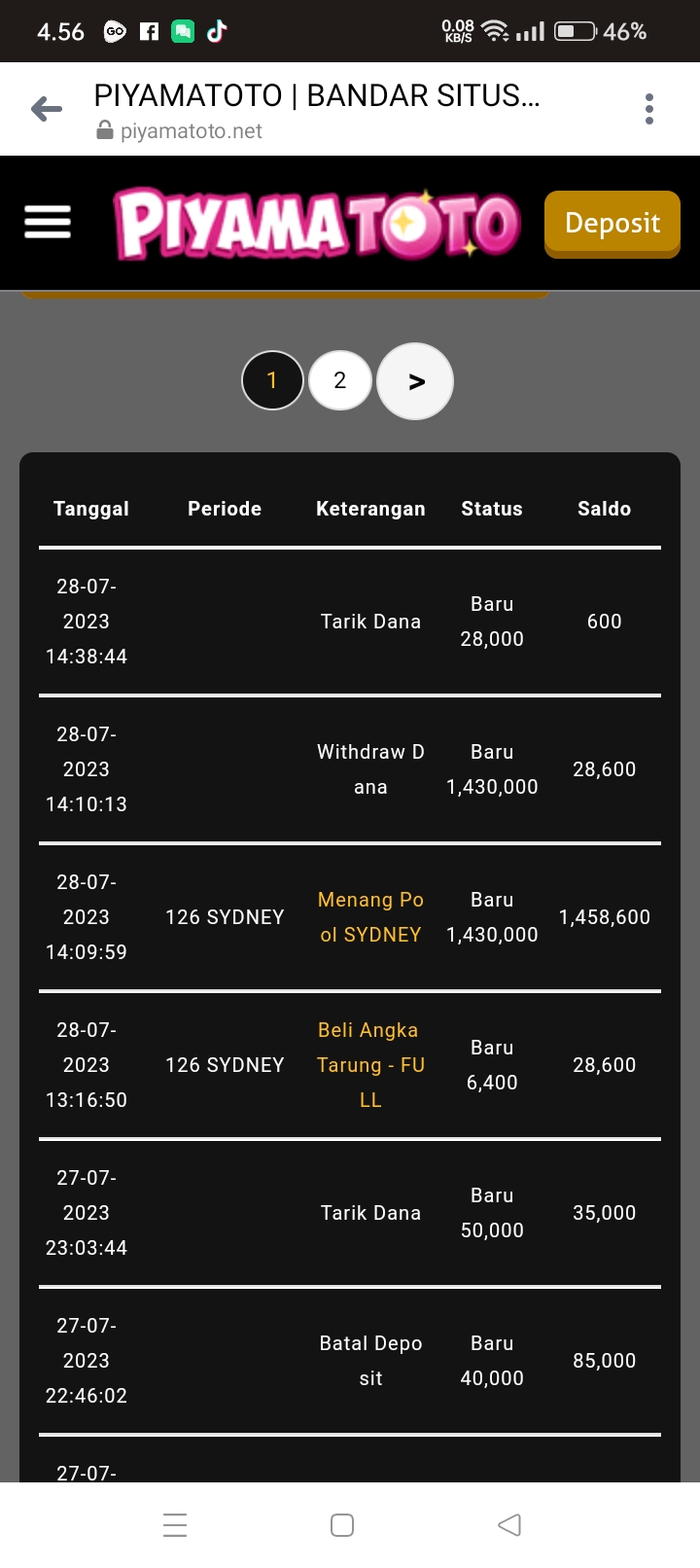Open the browser overflow menu
This screenshot has width=700, height=1568.
648,109
